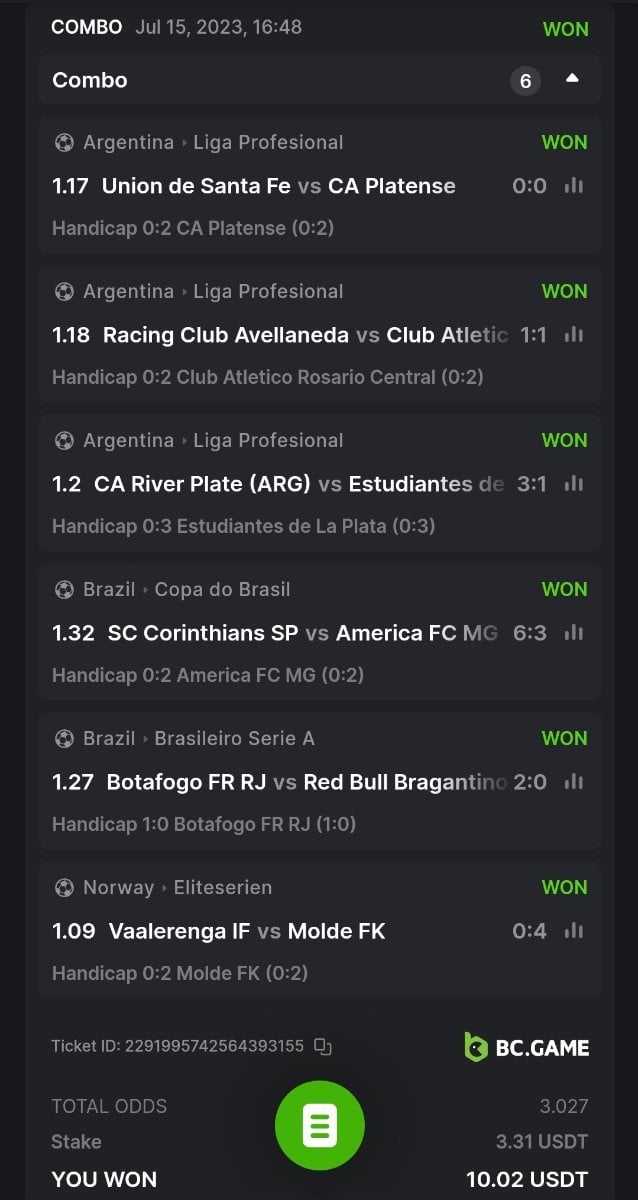Copy the ticket ID
Screen dimensions: 638x1200
tap(323, 1046)
